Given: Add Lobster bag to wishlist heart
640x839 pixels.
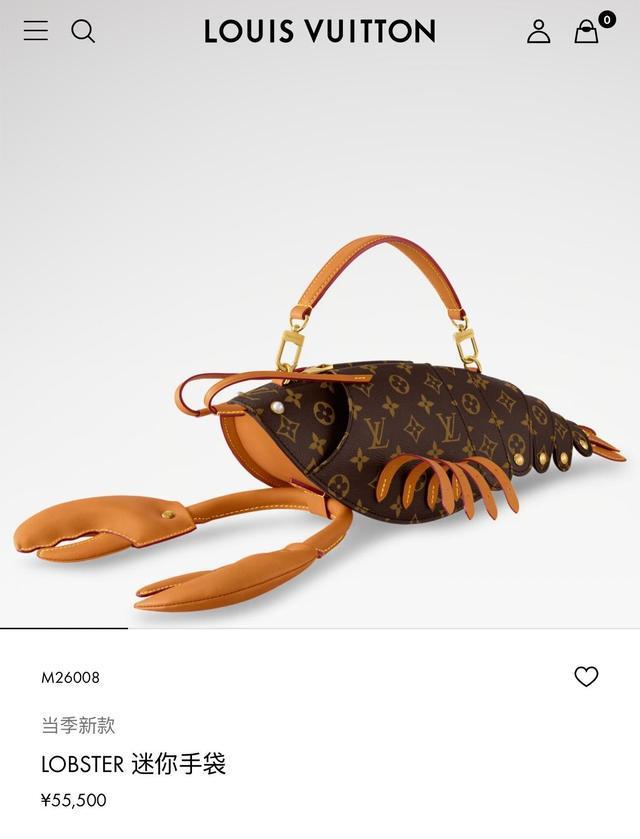Looking at the screenshot, I should point(586,677).
